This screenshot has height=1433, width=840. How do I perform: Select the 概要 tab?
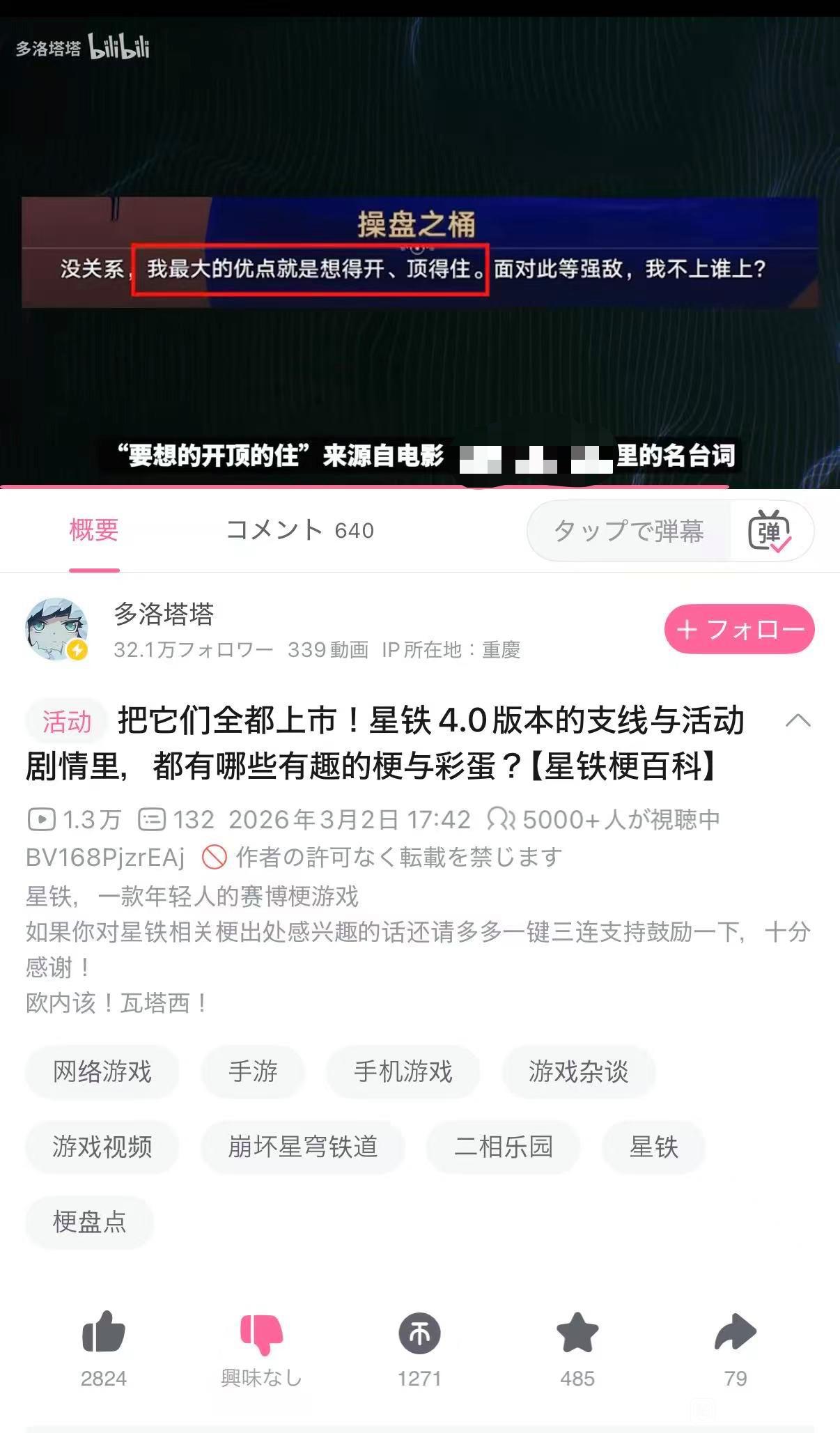tap(94, 530)
